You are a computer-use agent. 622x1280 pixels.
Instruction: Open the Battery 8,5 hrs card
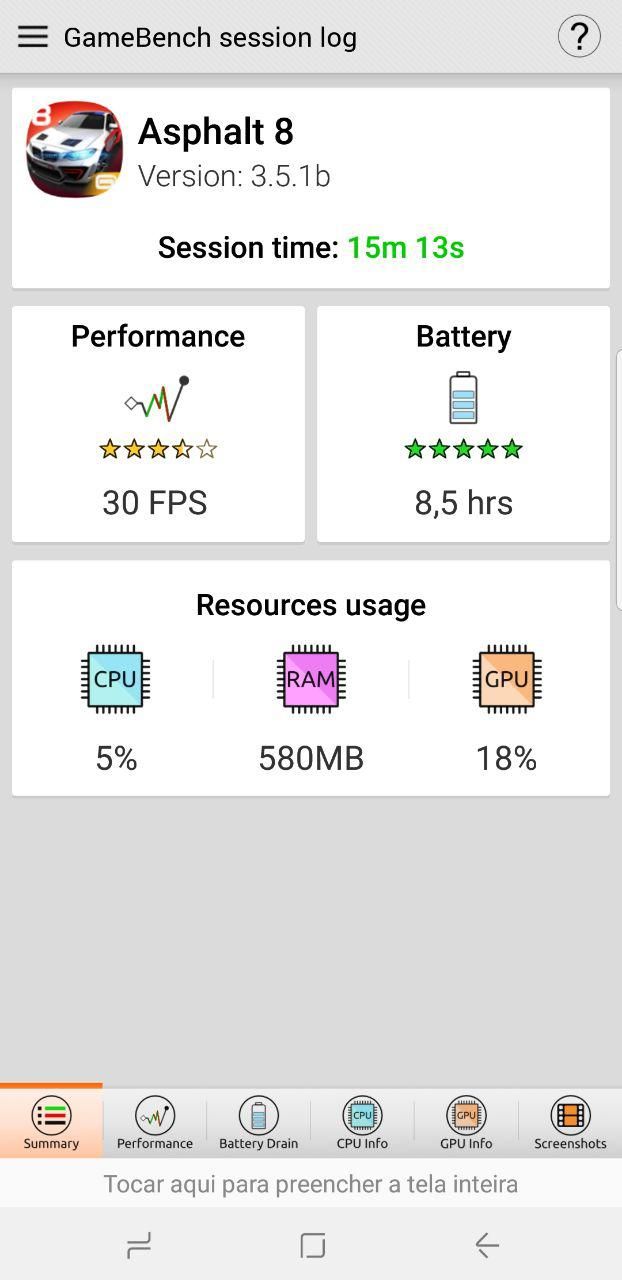(x=463, y=424)
